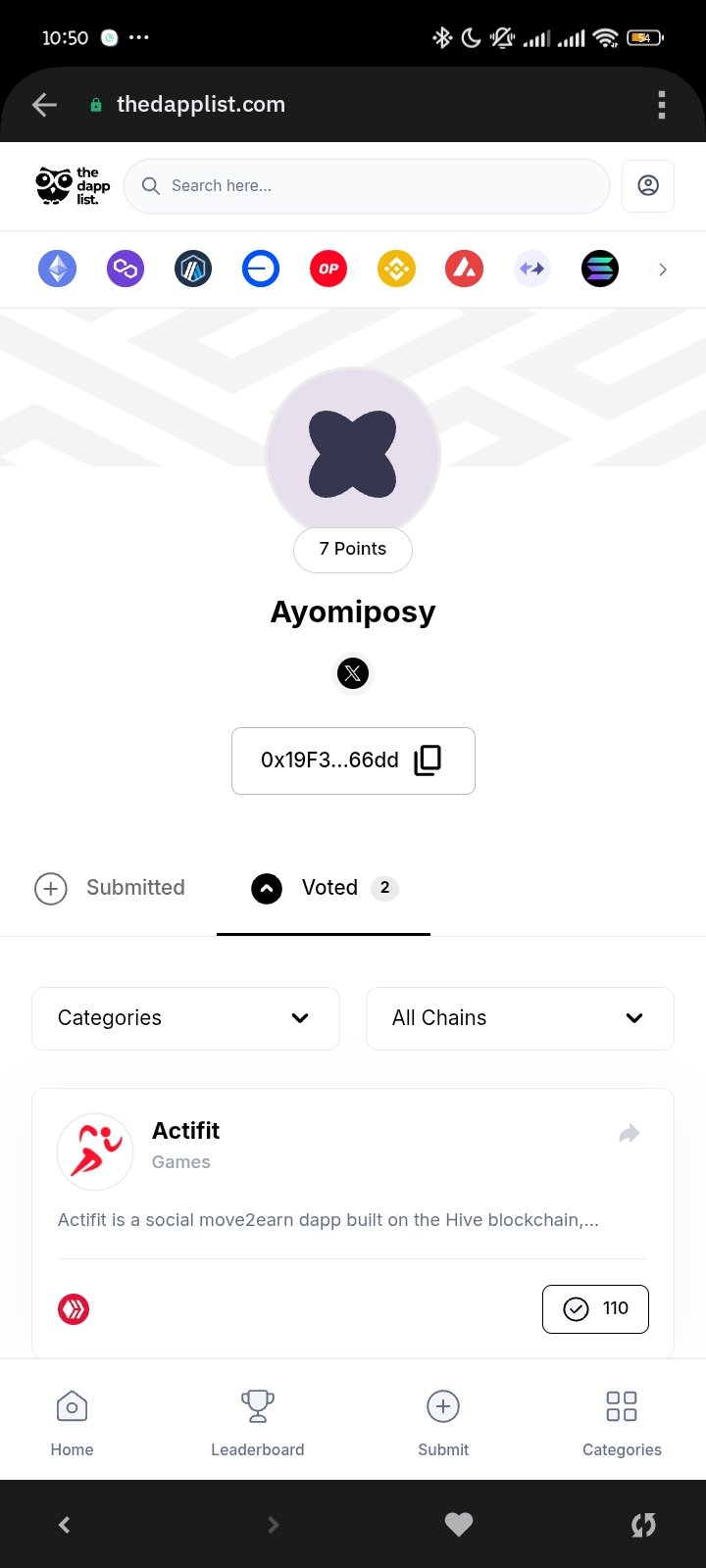The image size is (706, 1568).
Task: Expand the All Chains dropdown
Action: tap(520, 1018)
